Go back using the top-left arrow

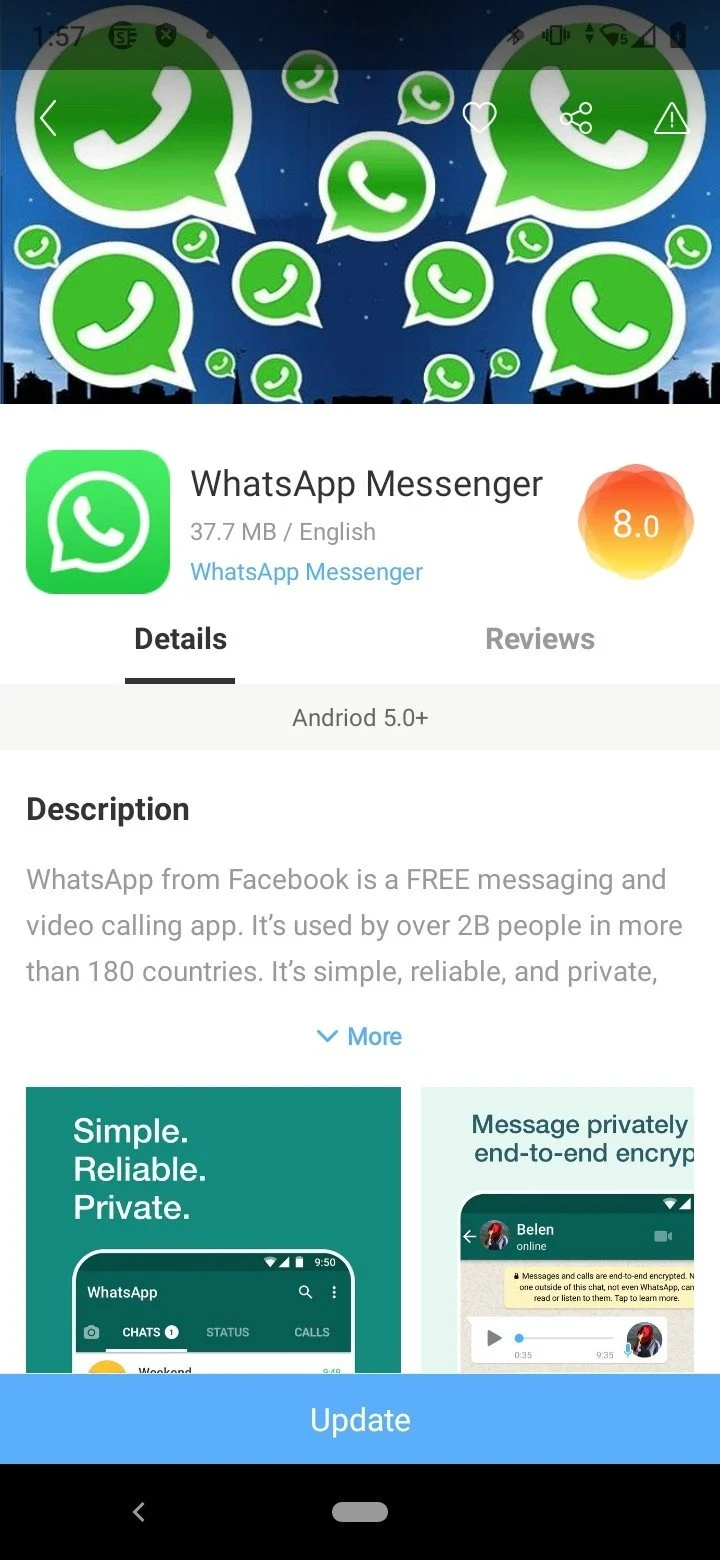click(47, 118)
